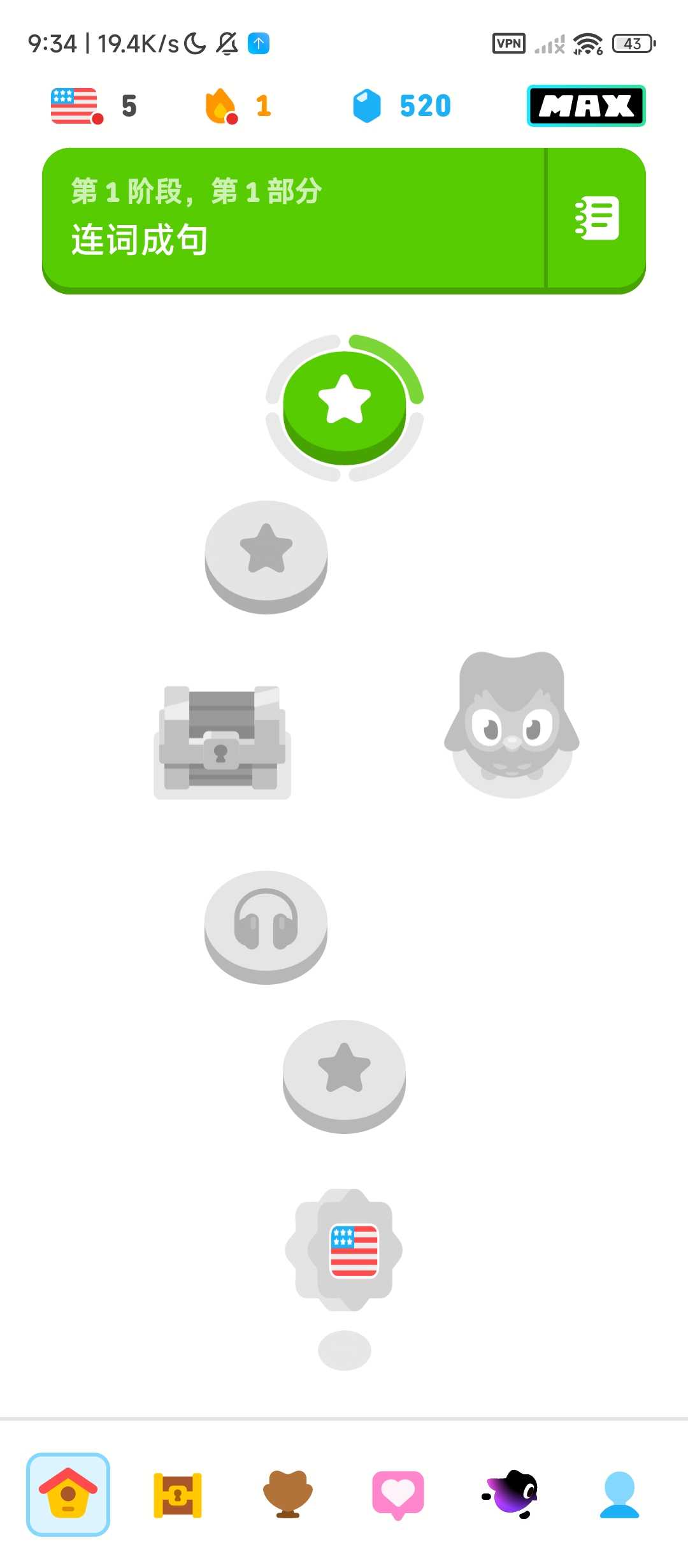Open the course flag selector
This screenshot has height=1568, width=688.
coord(76,106)
